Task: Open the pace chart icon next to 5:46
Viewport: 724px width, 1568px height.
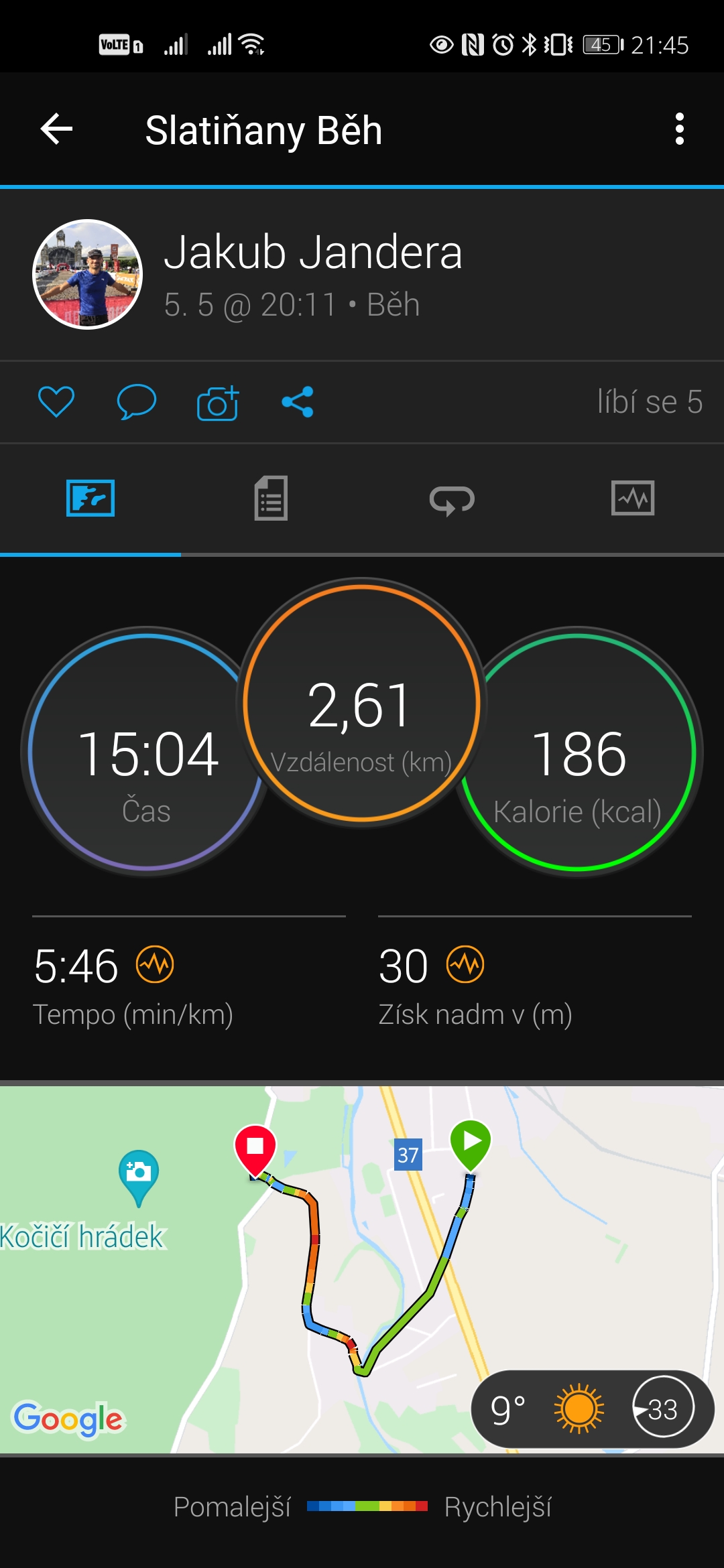Action: pos(155,965)
